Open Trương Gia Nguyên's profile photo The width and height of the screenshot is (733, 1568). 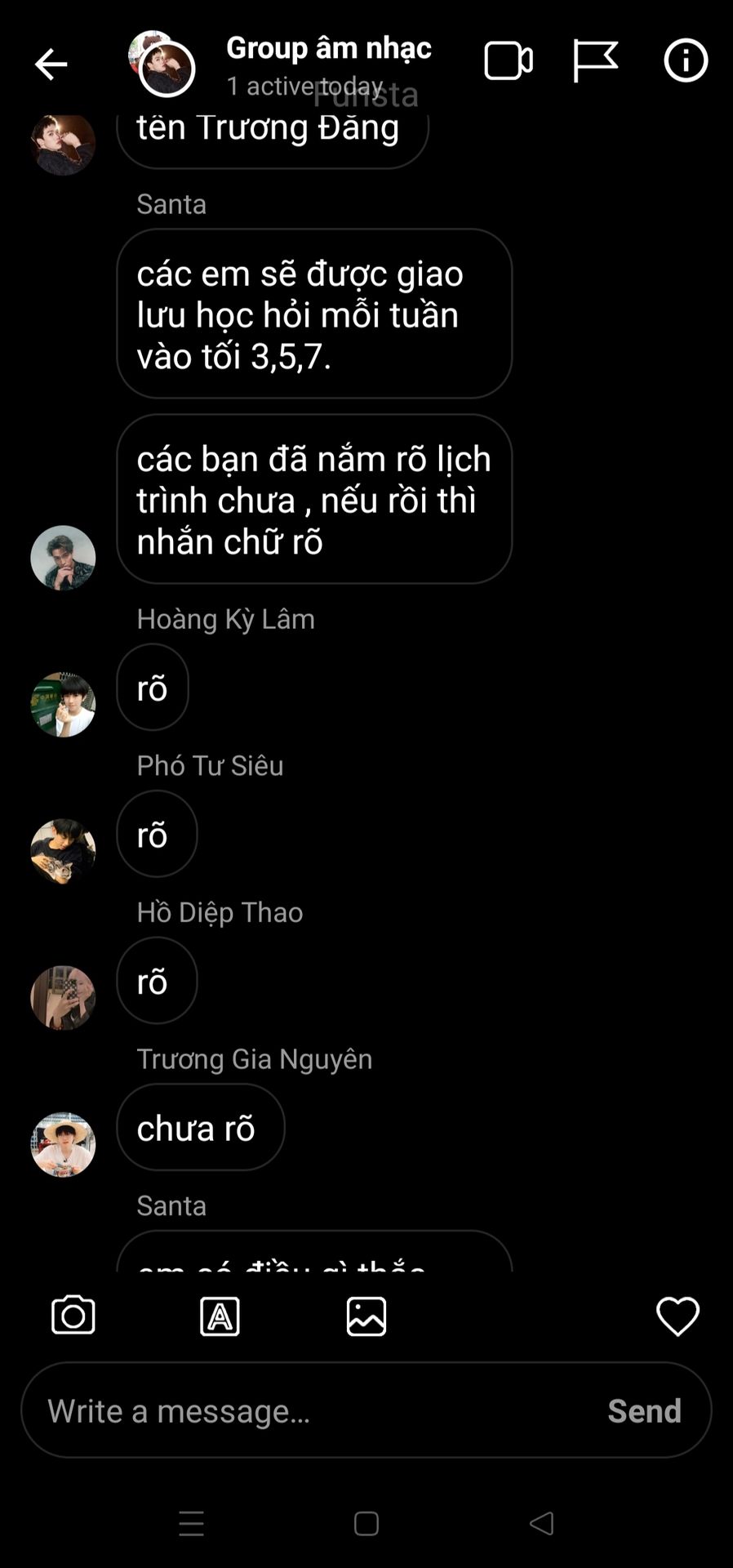click(63, 1144)
